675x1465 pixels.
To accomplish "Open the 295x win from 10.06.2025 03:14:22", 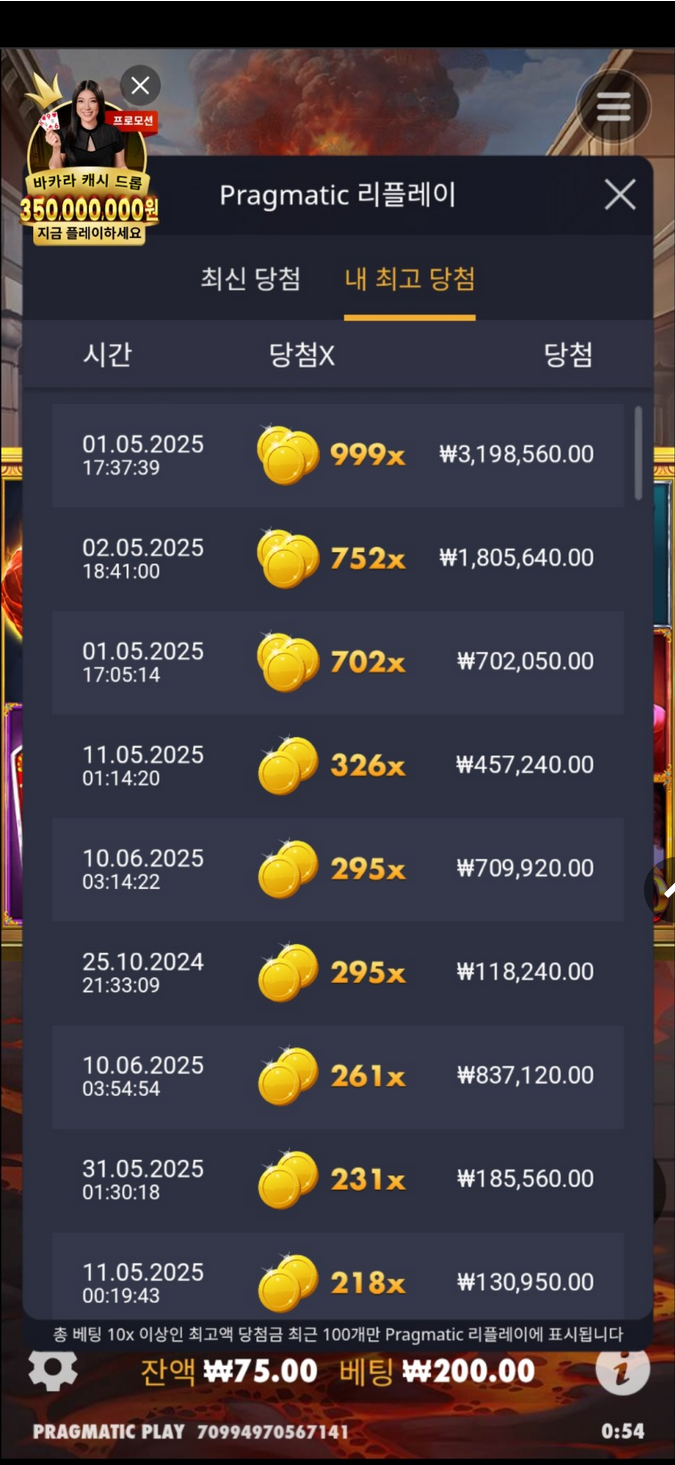I will 338,869.
